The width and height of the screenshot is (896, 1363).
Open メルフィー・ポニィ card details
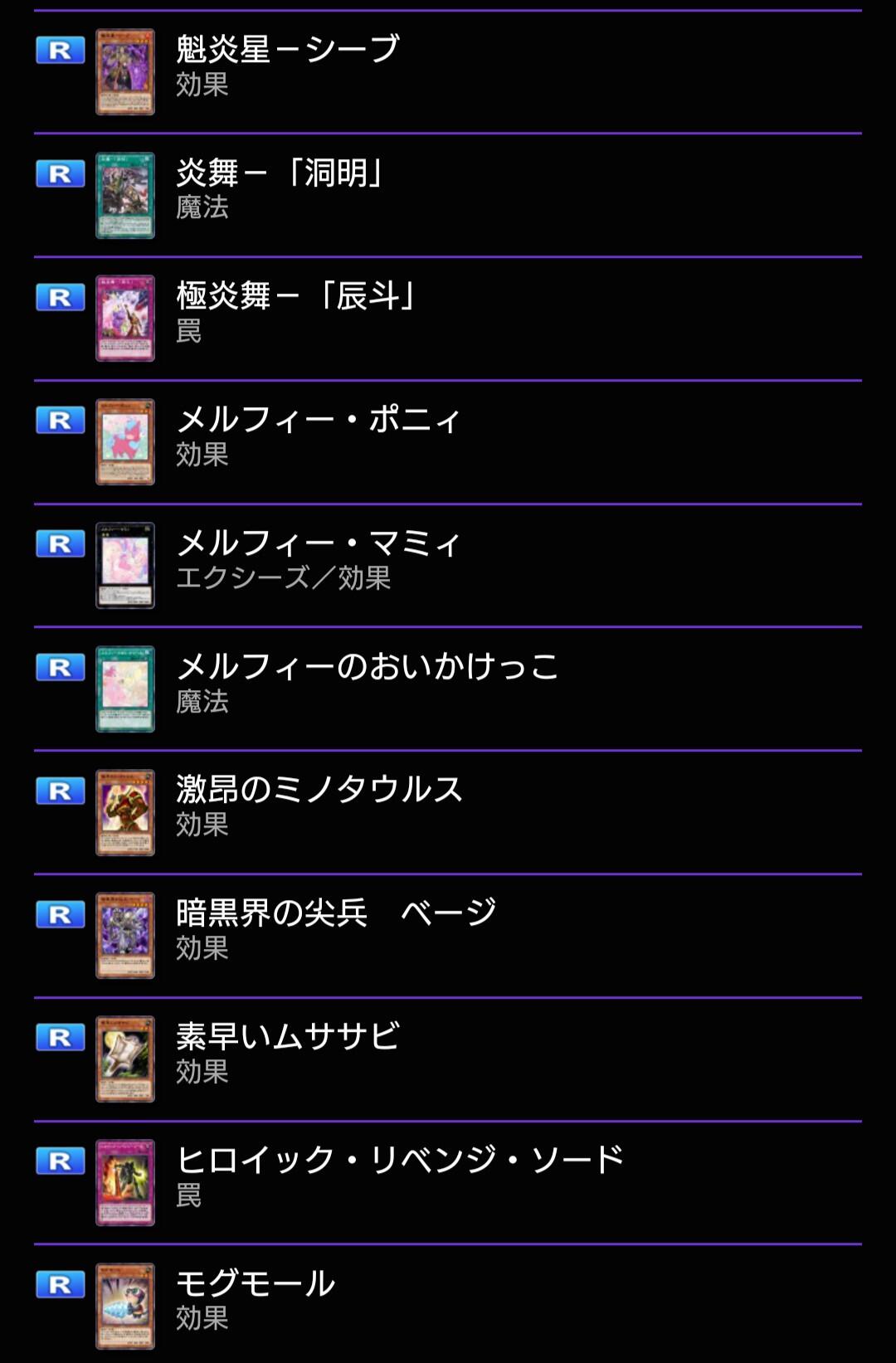point(448,442)
